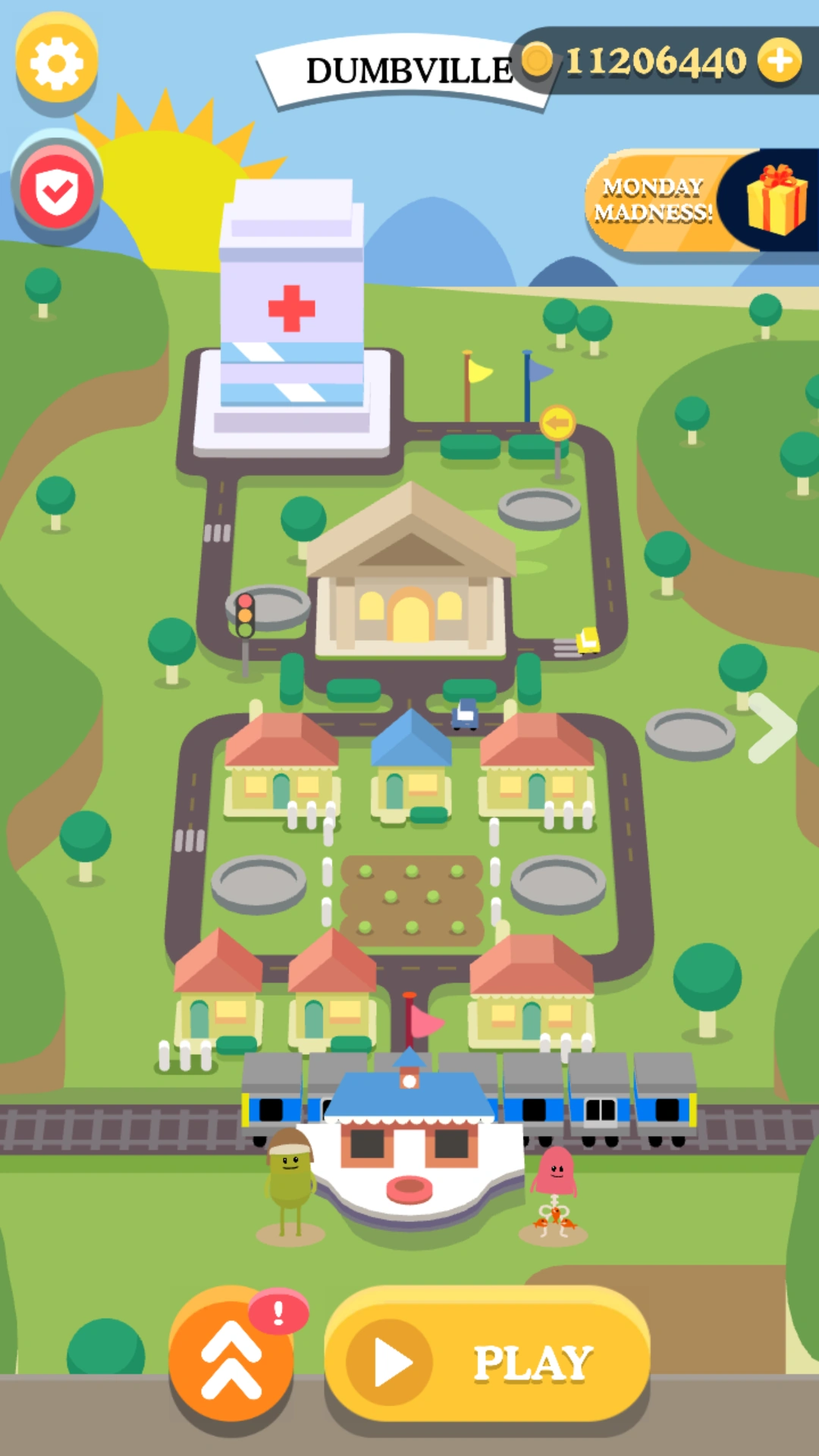The width and height of the screenshot is (819, 1456).
Task: Add more coins with plus button
Action: (780, 61)
